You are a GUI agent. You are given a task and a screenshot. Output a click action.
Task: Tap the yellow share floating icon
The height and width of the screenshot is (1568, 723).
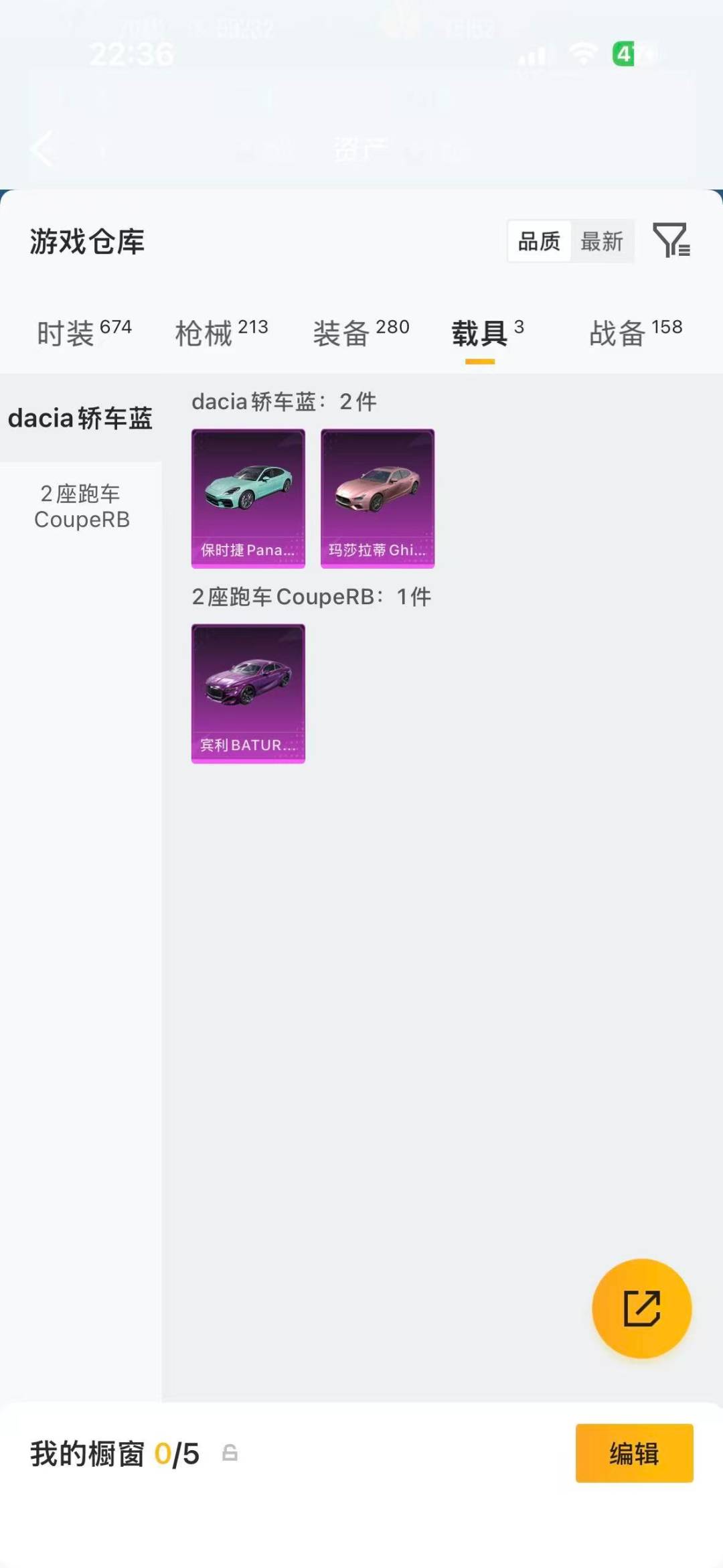tap(641, 1309)
